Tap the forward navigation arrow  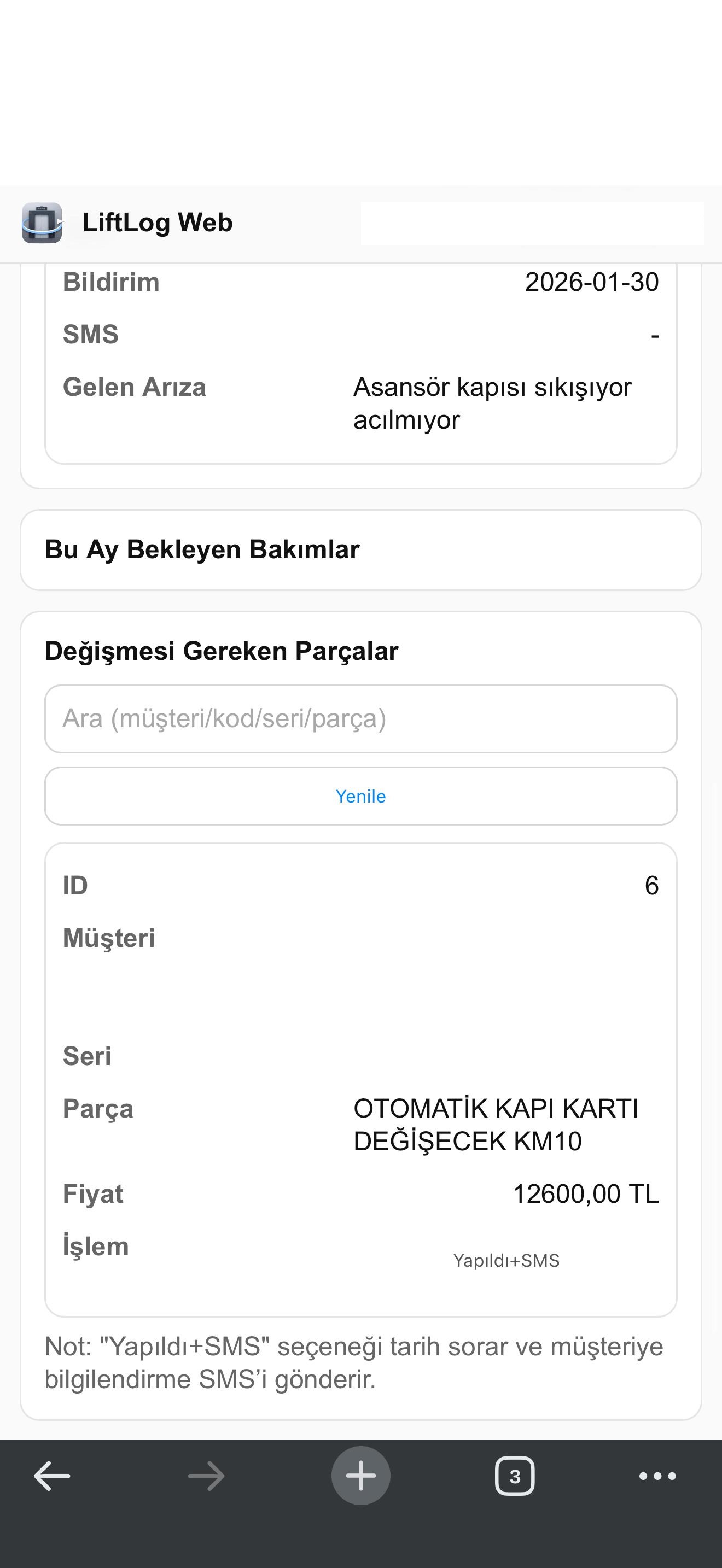pos(206,1476)
